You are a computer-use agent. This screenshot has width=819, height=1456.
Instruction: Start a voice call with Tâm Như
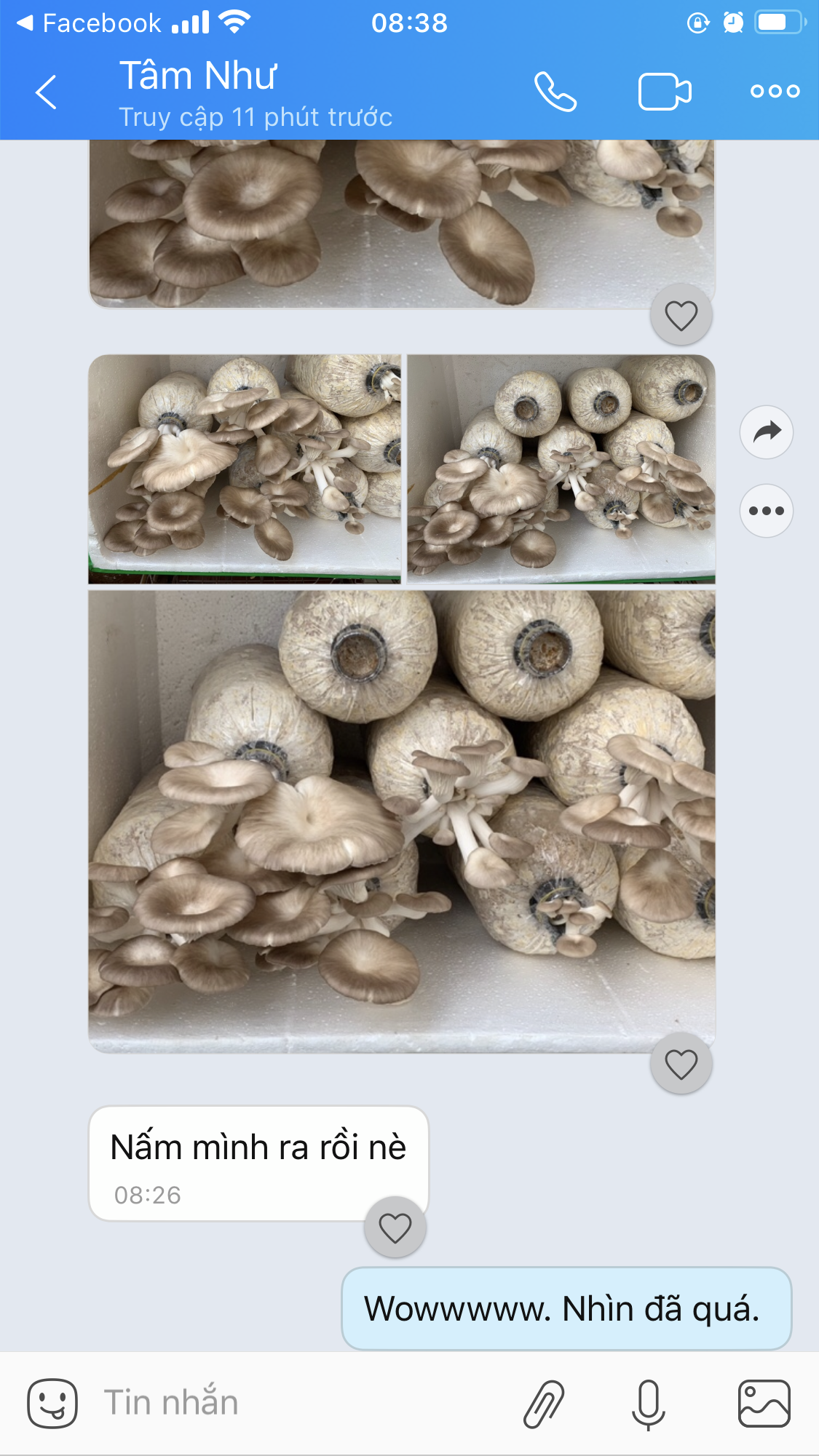click(555, 92)
